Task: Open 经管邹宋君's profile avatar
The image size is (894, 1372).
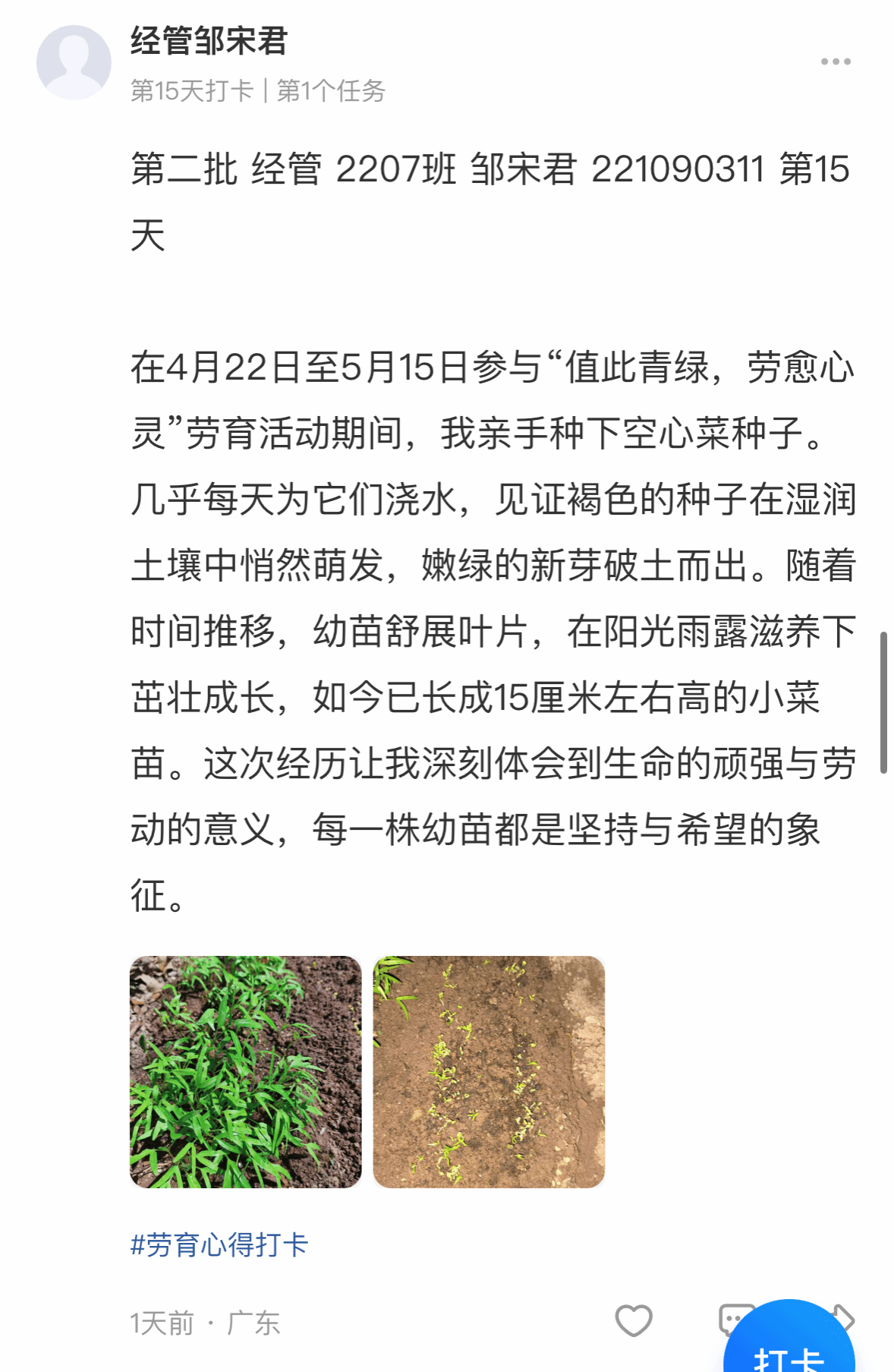Action: coord(74,62)
